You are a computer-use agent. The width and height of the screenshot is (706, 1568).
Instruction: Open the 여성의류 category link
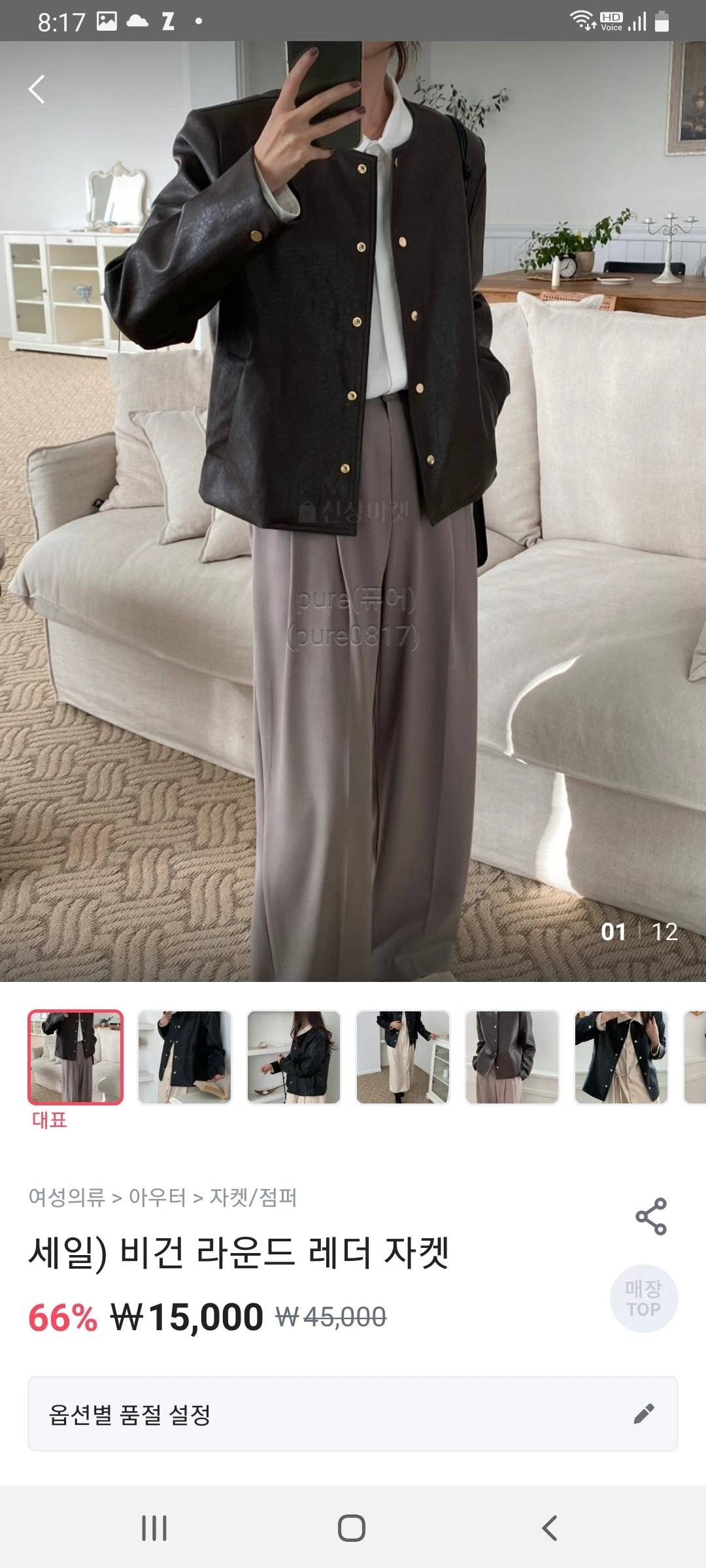point(67,1198)
